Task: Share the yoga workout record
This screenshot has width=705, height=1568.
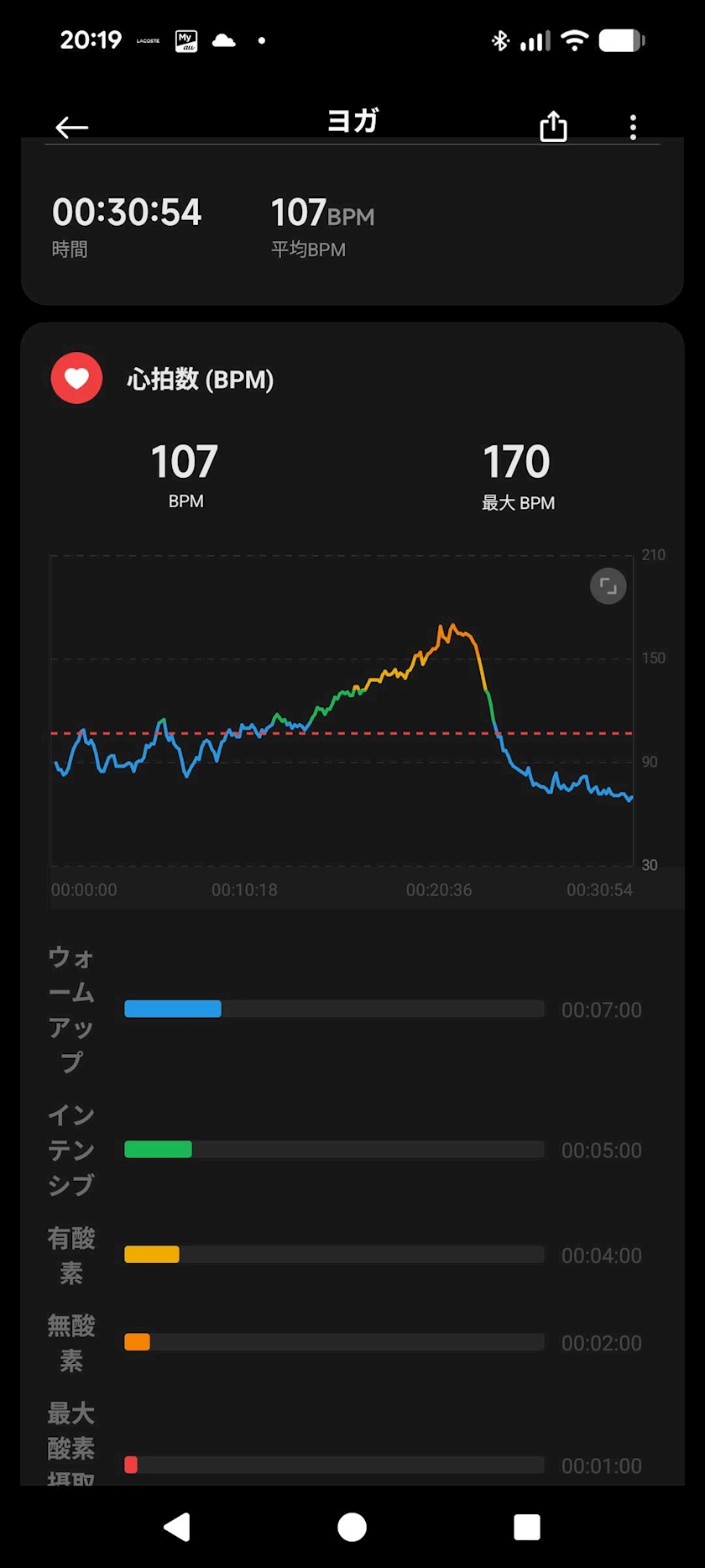Action: pos(553,126)
